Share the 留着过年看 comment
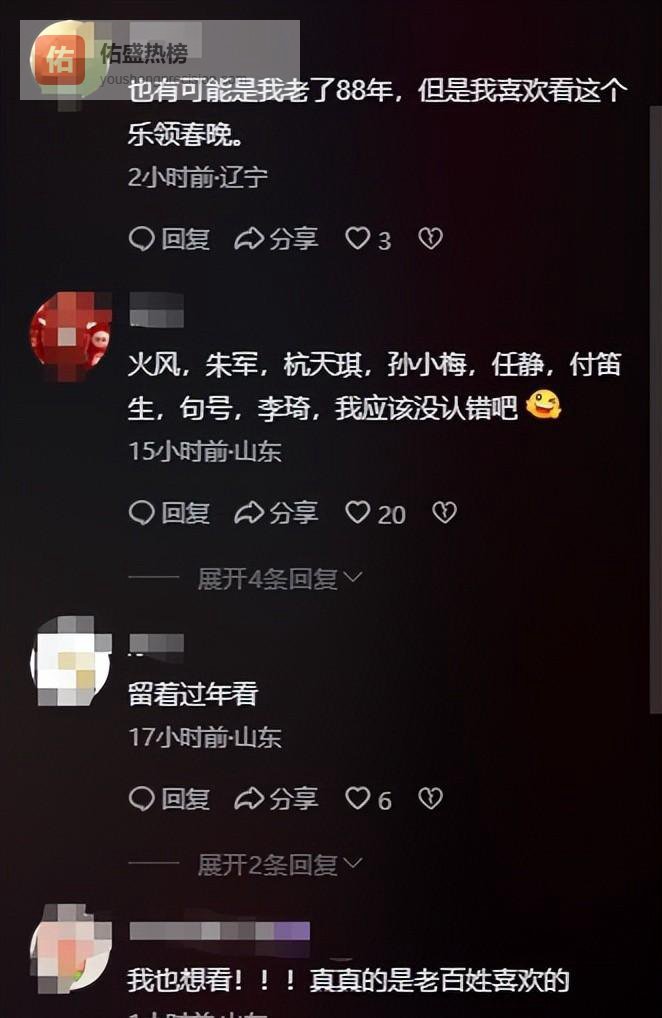The image size is (662, 1018). 276,799
